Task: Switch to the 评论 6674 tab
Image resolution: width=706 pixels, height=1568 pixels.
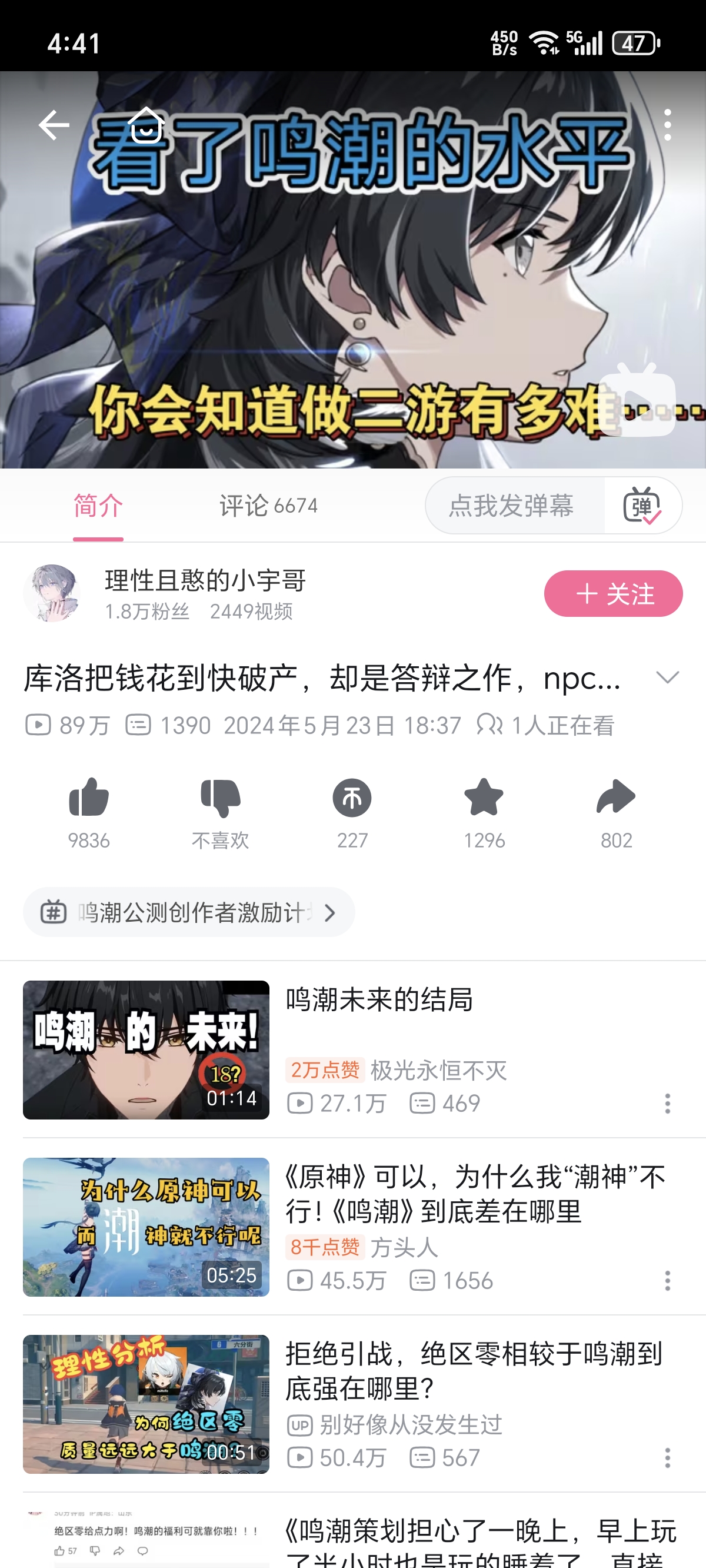Action: 268,505
